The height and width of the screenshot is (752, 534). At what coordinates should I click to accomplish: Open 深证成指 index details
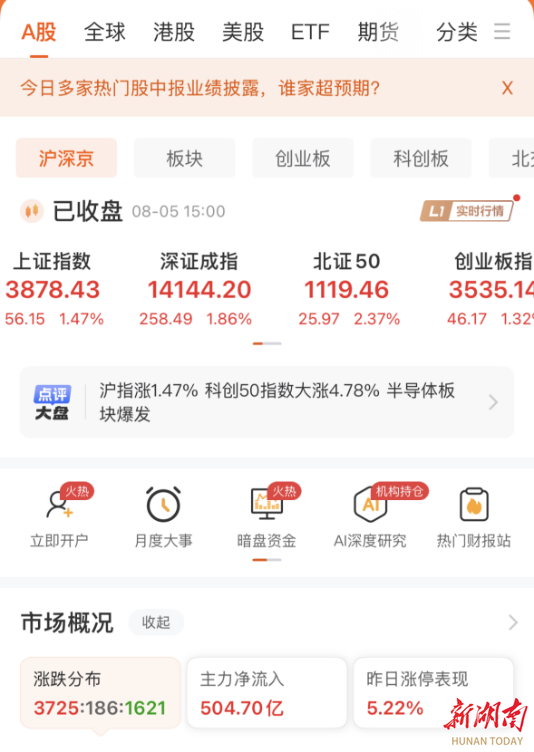(198, 289)
